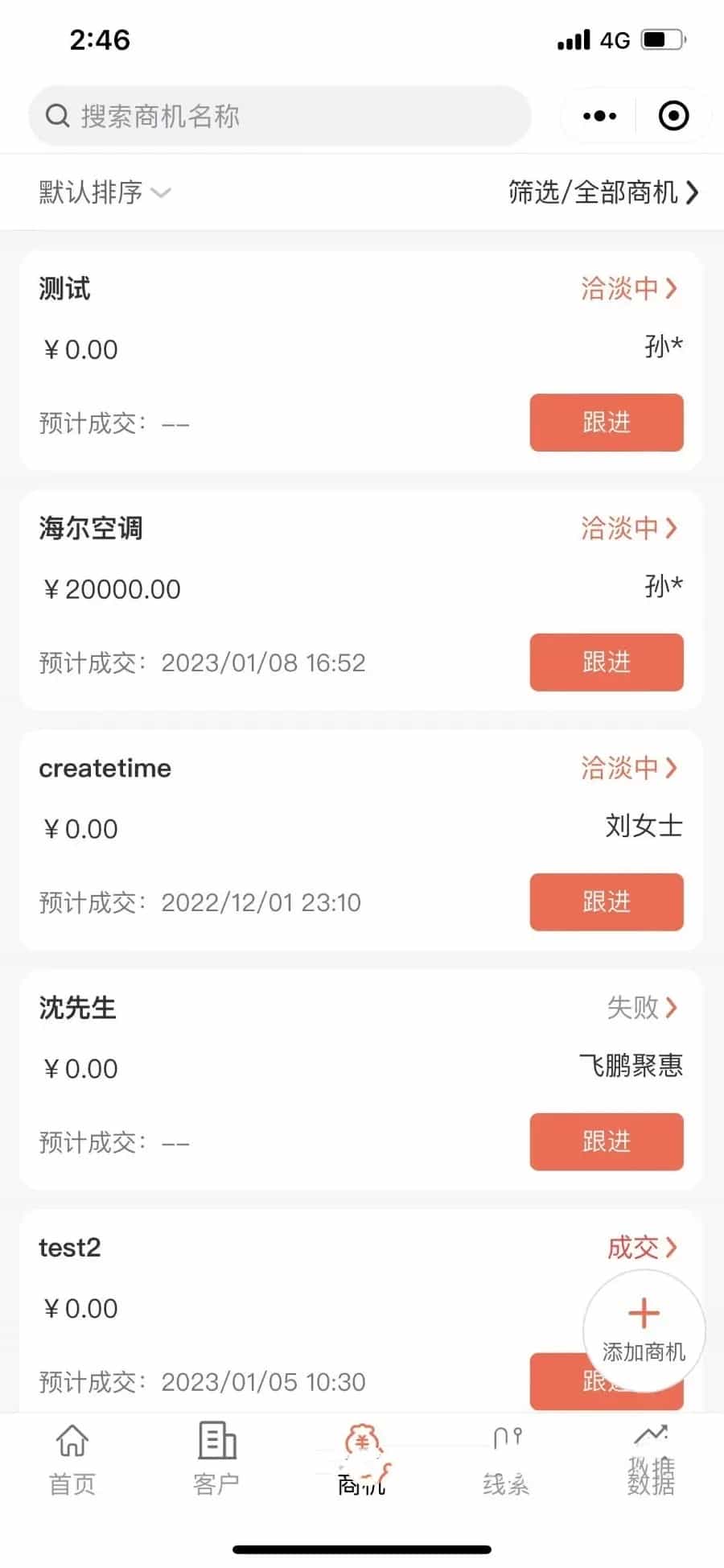
Task: Open 失败 status on 沈先生 card
Action: pyautogui.click(x=642, y=1008)
